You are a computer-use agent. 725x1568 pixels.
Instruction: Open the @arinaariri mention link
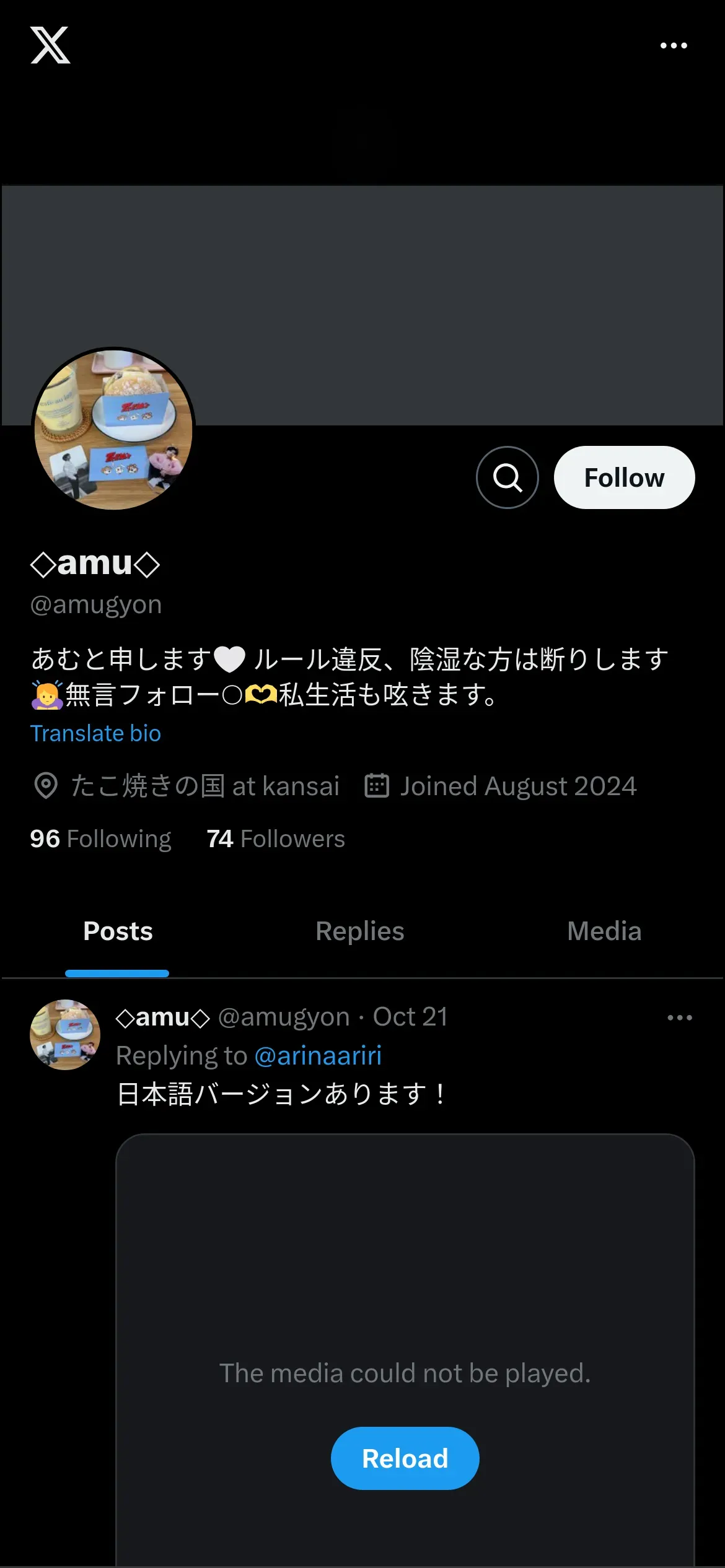point(318,1055)
